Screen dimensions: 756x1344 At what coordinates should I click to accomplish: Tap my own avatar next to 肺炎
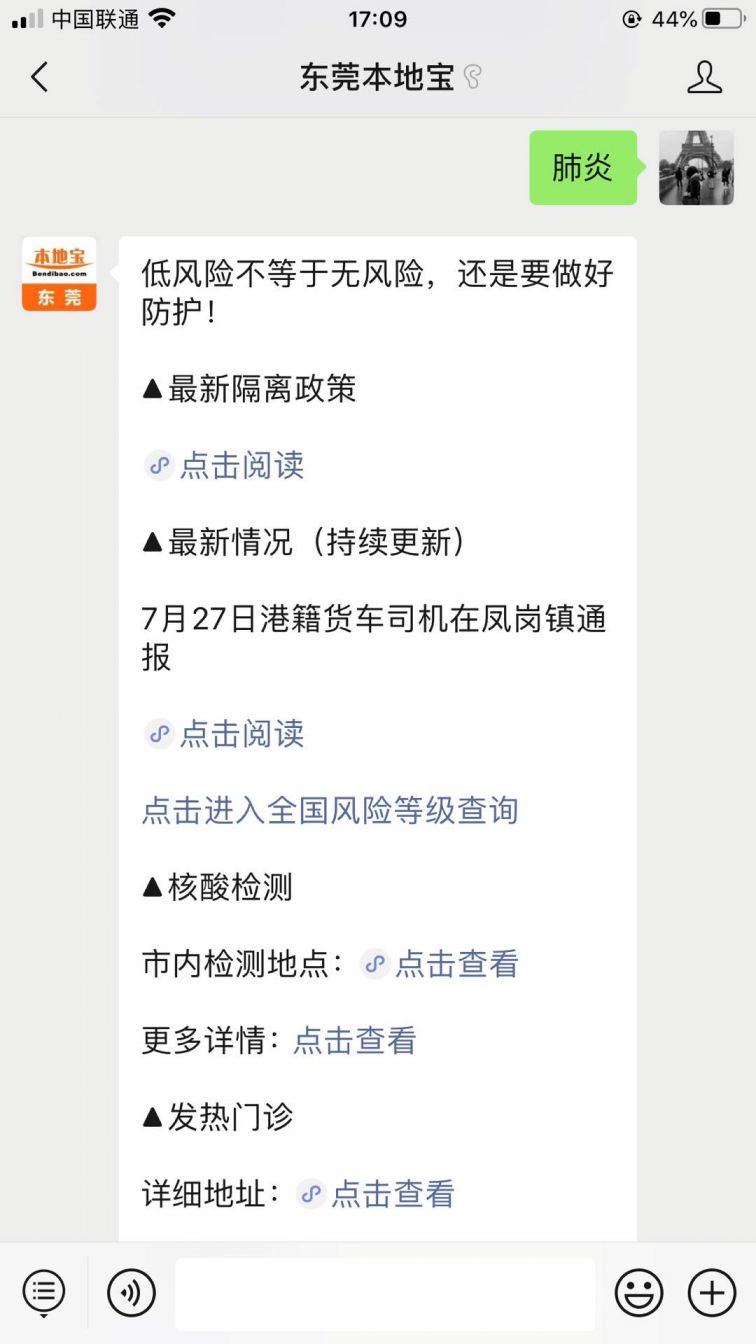[696, 168]
